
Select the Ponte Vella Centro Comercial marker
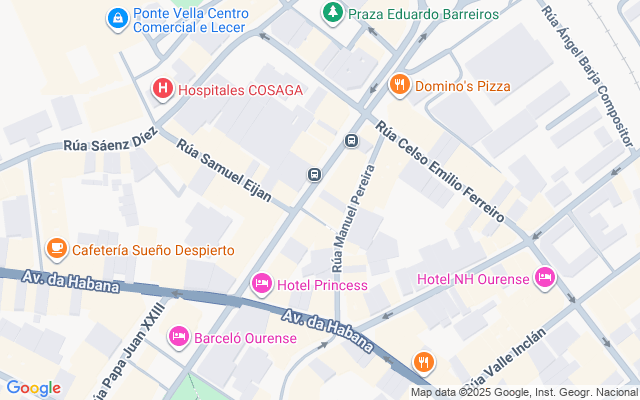pos(118,18)
